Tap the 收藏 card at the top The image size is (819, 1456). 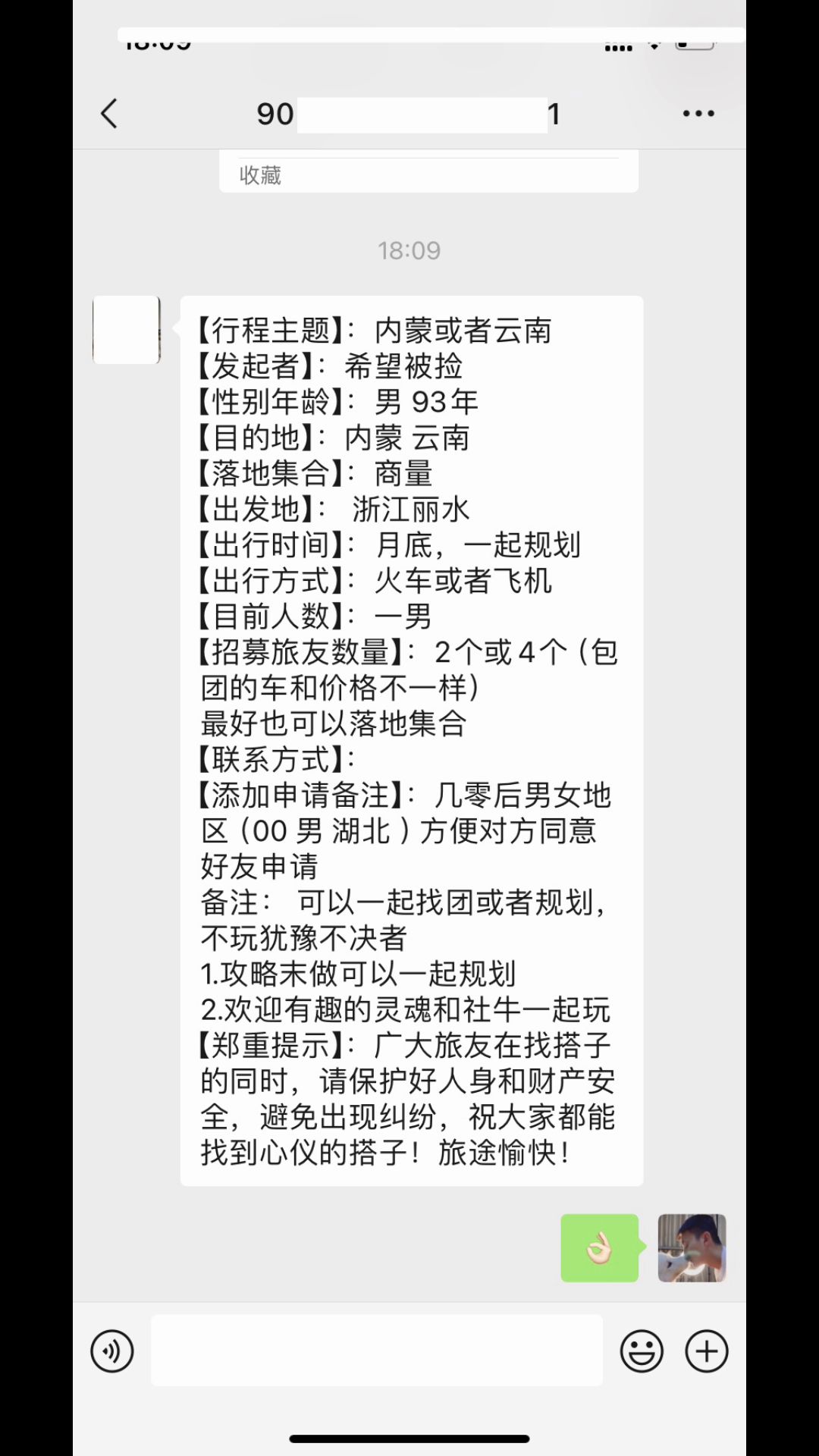(428, 173)
